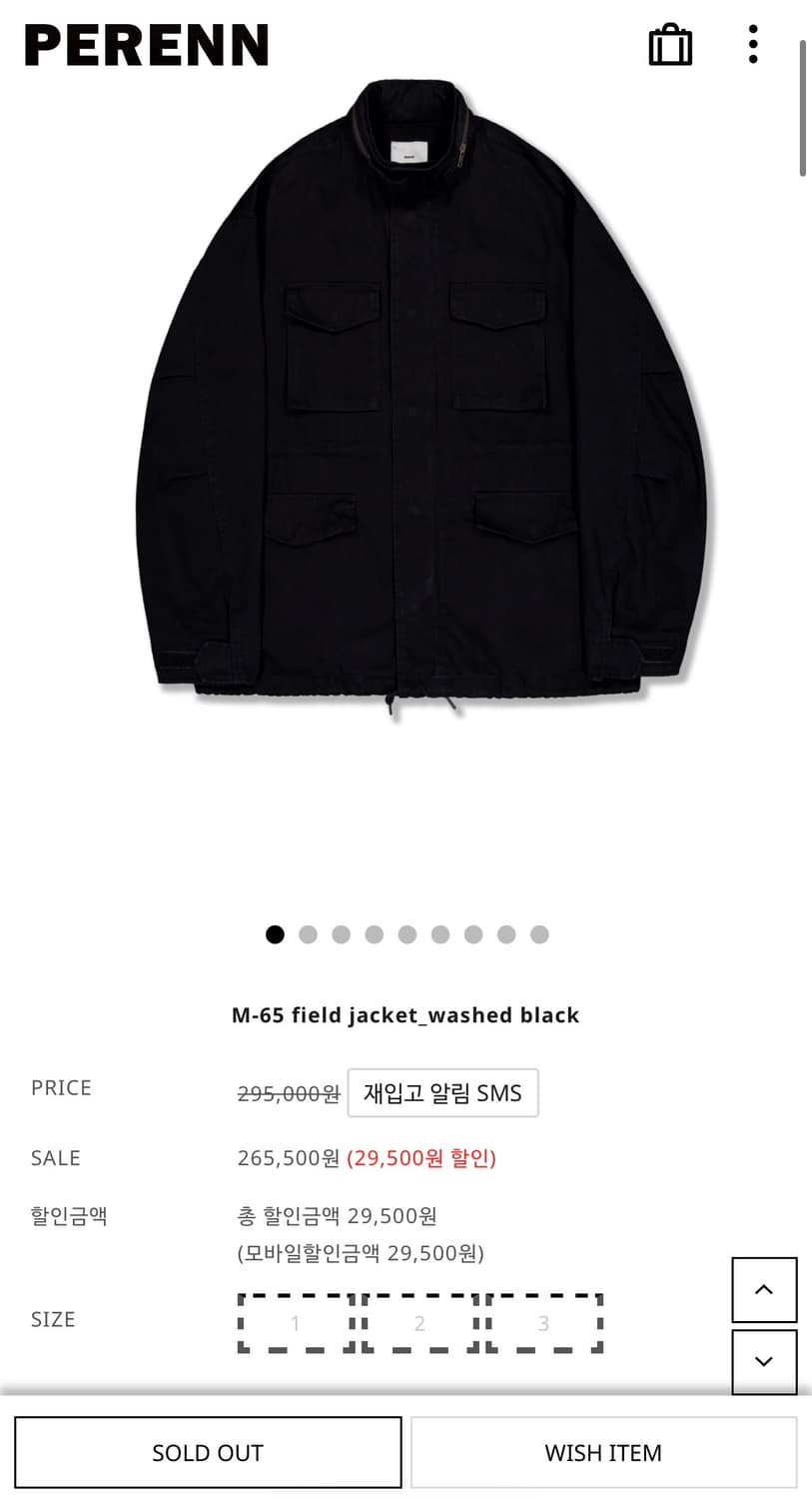Jump to the last carousel dot
812x1499 pixels.
539,934
